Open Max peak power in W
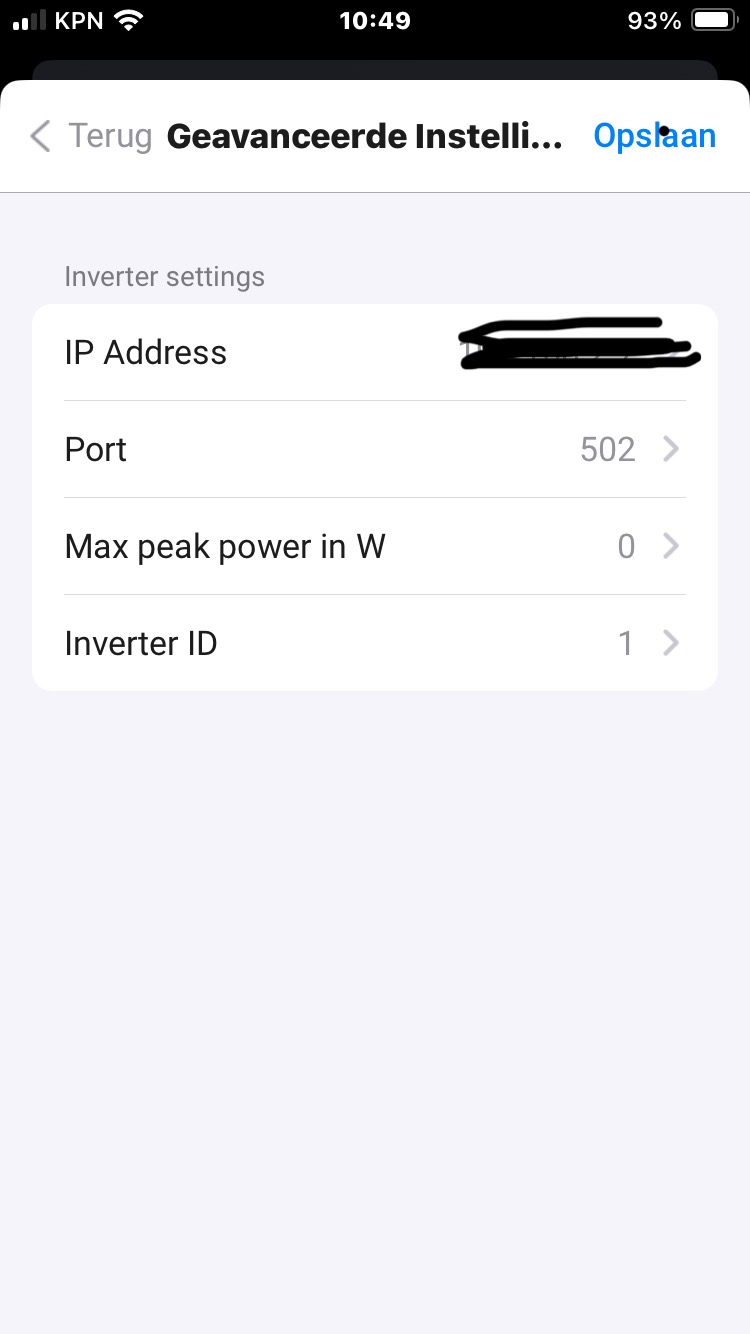 (375, 546)
